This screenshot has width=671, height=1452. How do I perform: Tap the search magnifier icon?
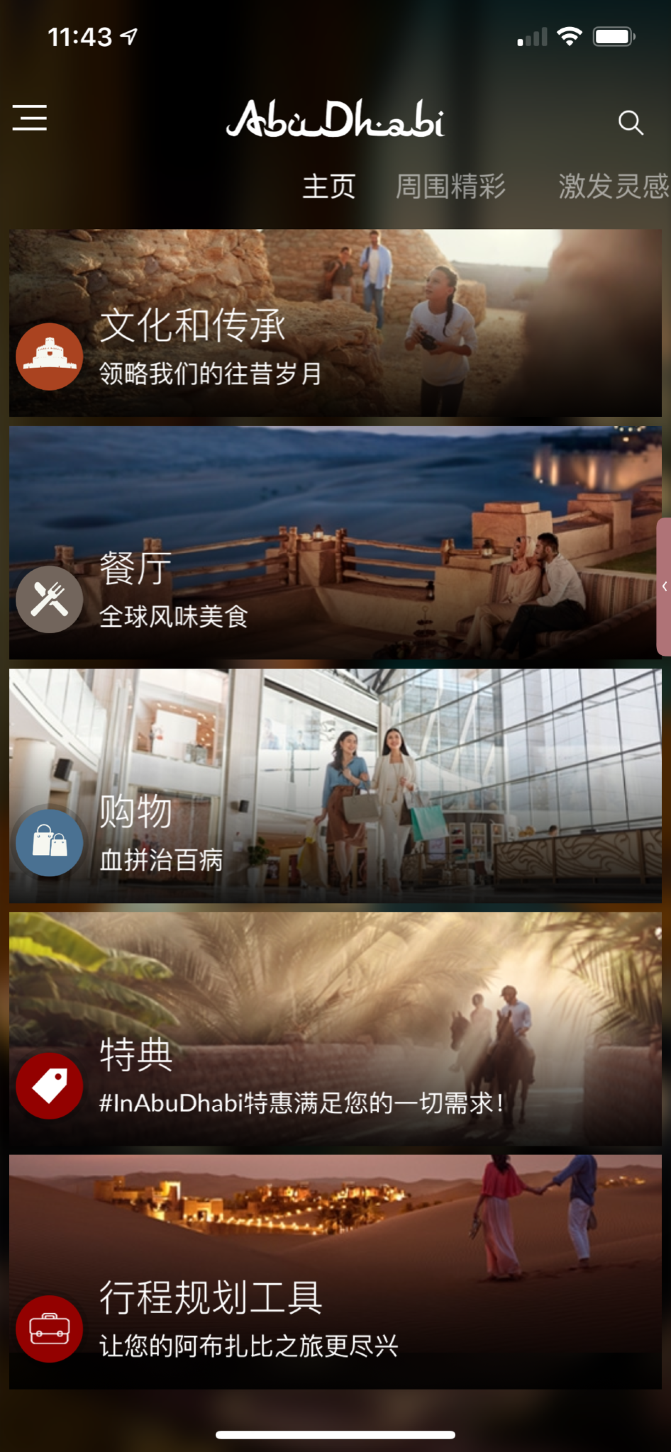pos(630,123)
